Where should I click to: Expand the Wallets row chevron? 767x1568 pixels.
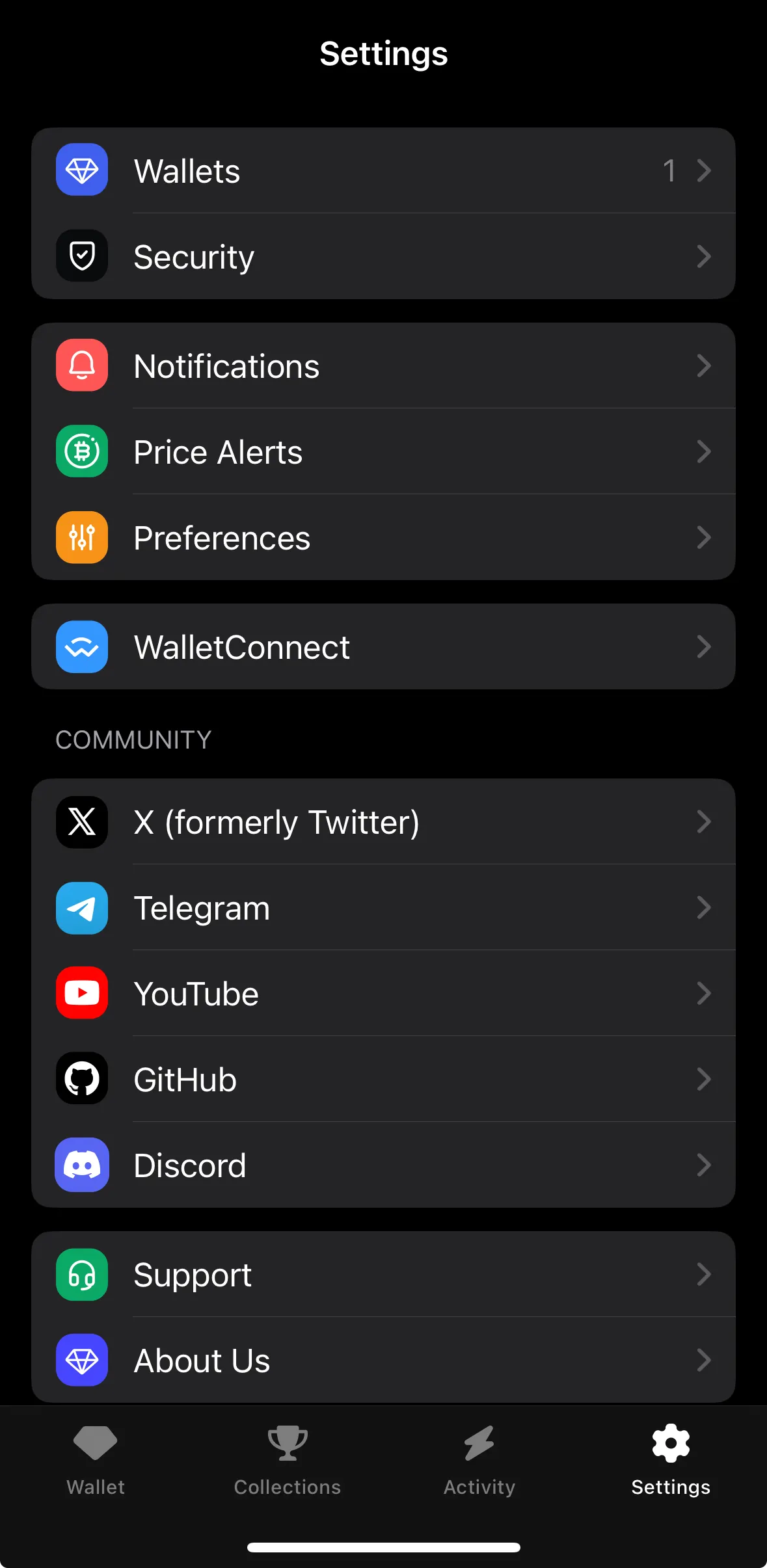pyautogui.click(x=705, y=170)
